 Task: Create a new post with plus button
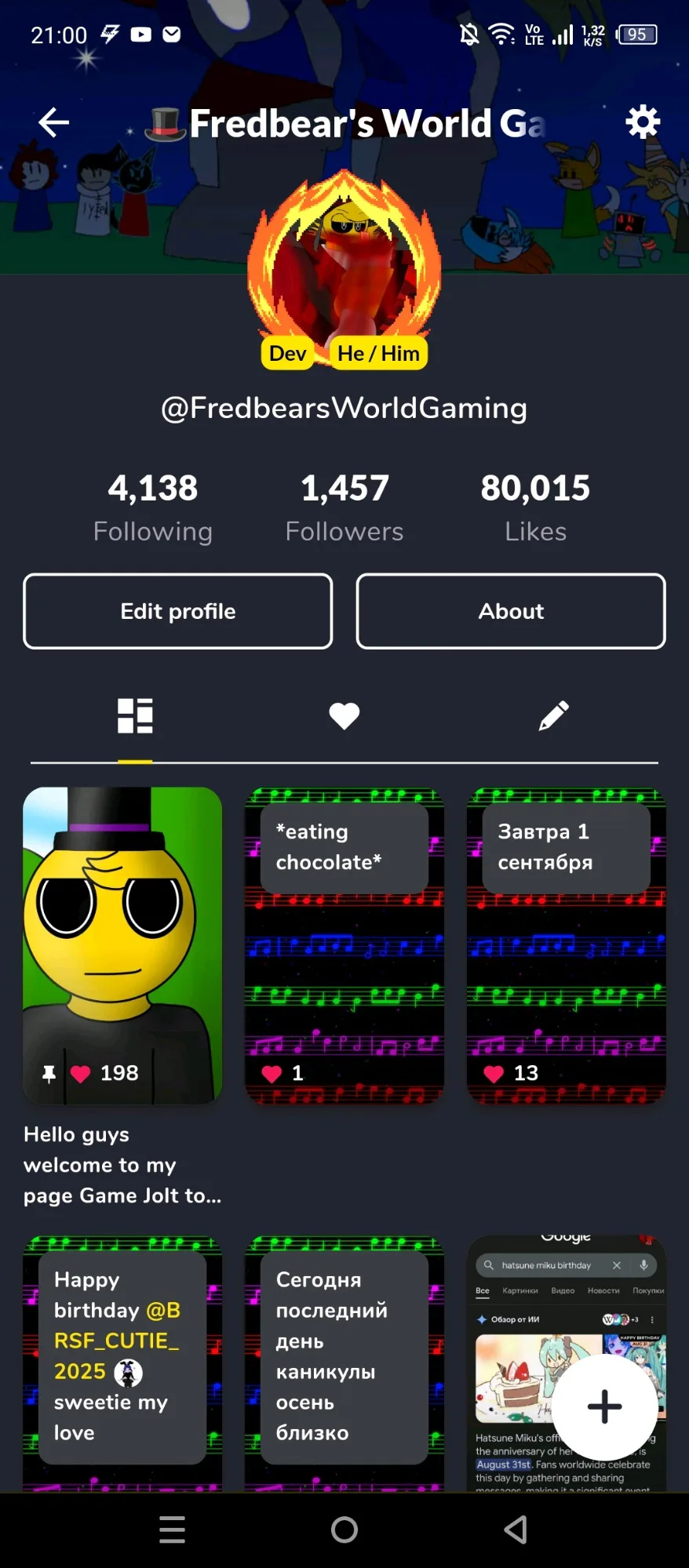coord(604,1406)
